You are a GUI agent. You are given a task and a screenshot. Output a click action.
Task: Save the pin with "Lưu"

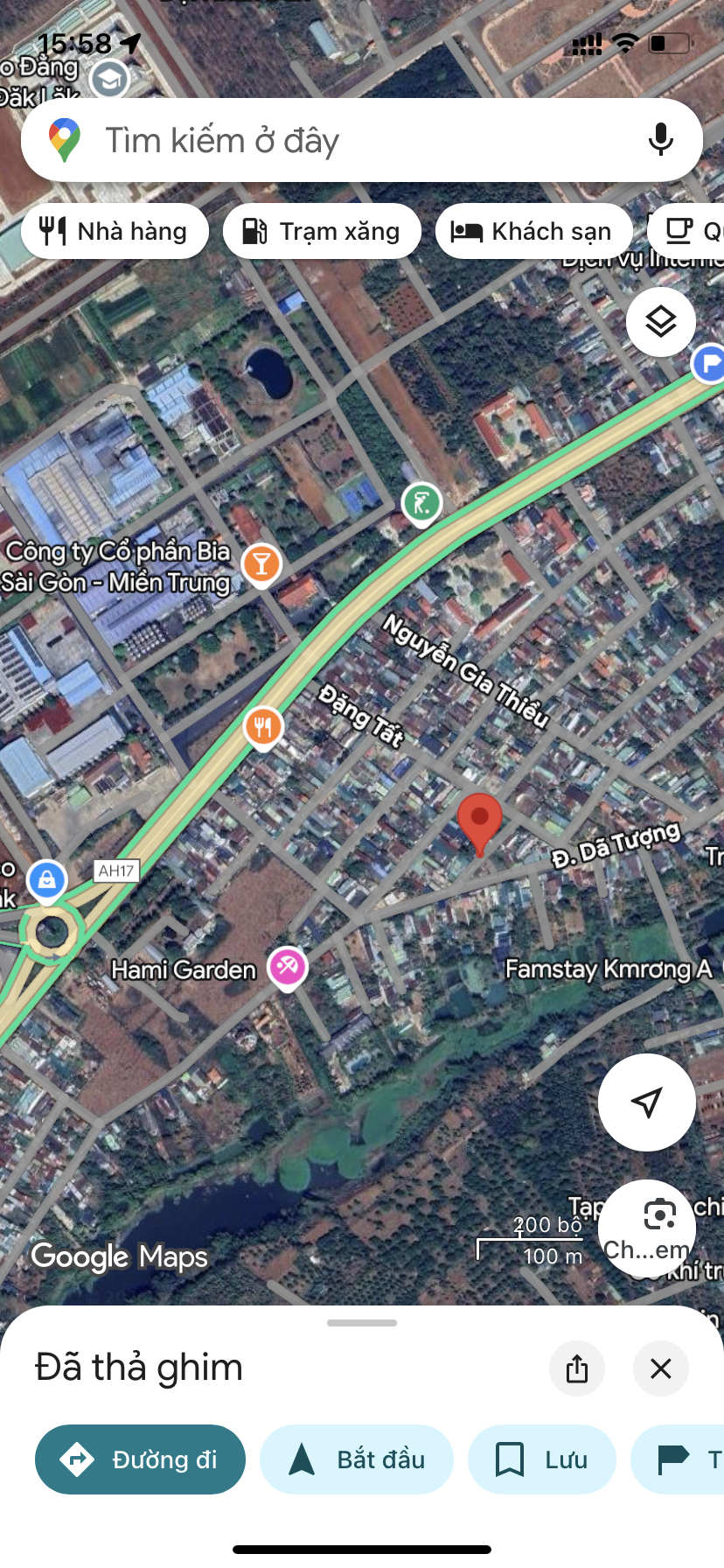click(541, 1459)
